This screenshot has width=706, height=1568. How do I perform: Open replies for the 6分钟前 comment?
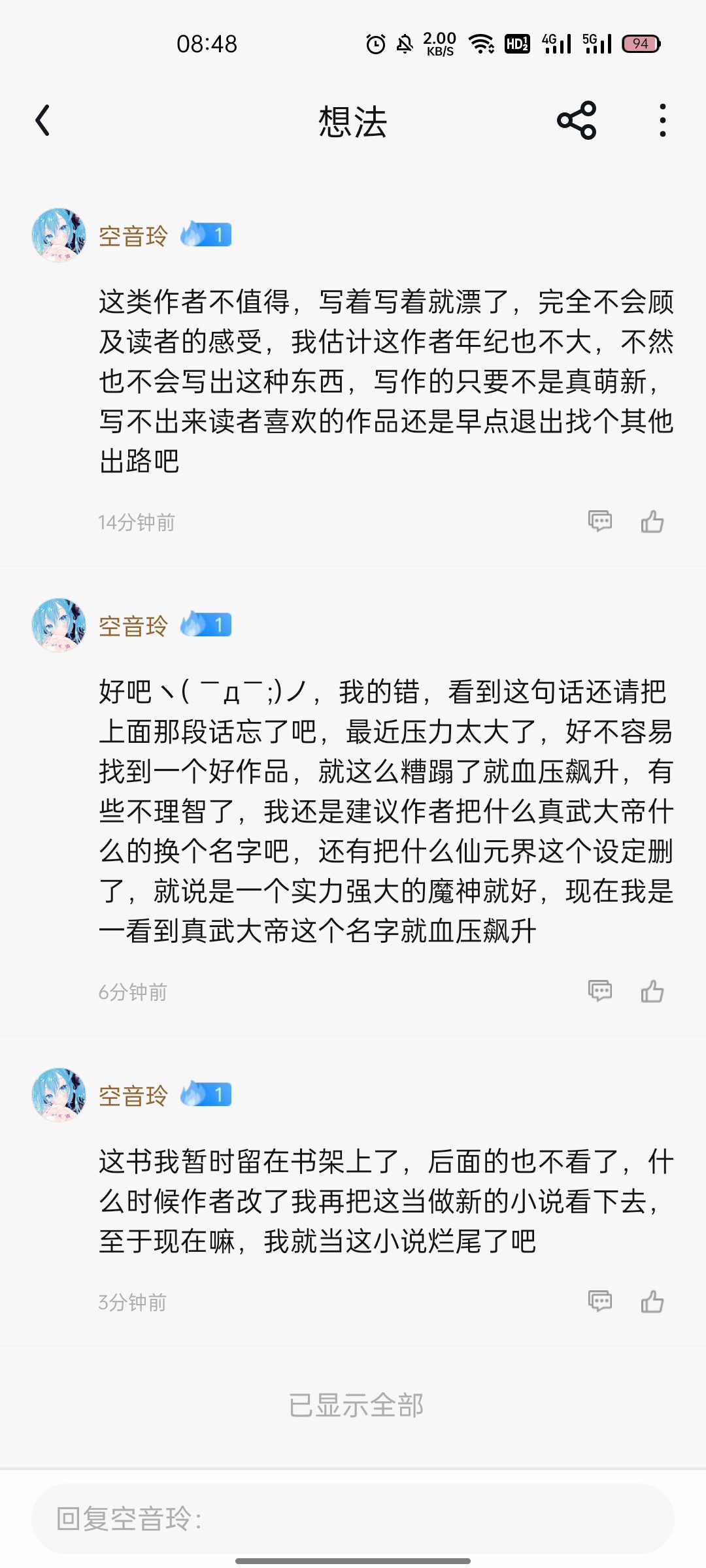pos(600,991)
